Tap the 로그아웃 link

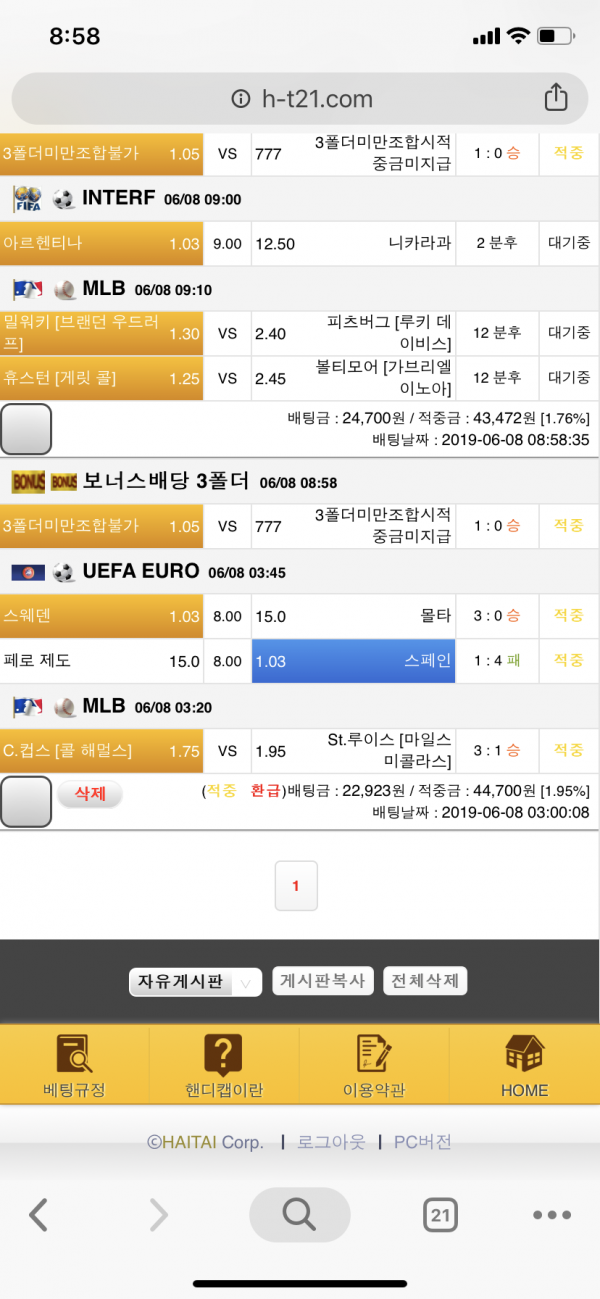tap(331, 1142)
